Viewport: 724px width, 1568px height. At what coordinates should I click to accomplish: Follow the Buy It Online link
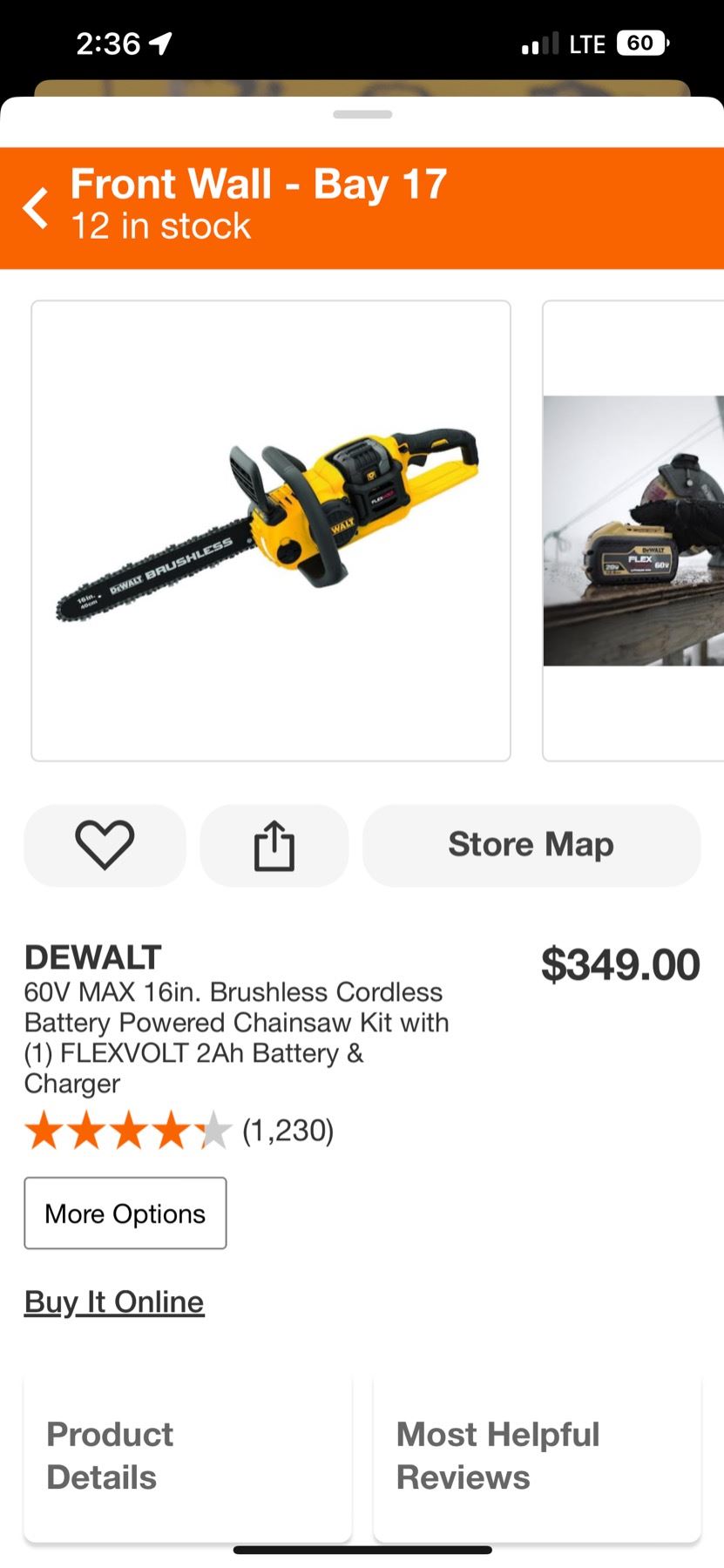coord(114,1301)
